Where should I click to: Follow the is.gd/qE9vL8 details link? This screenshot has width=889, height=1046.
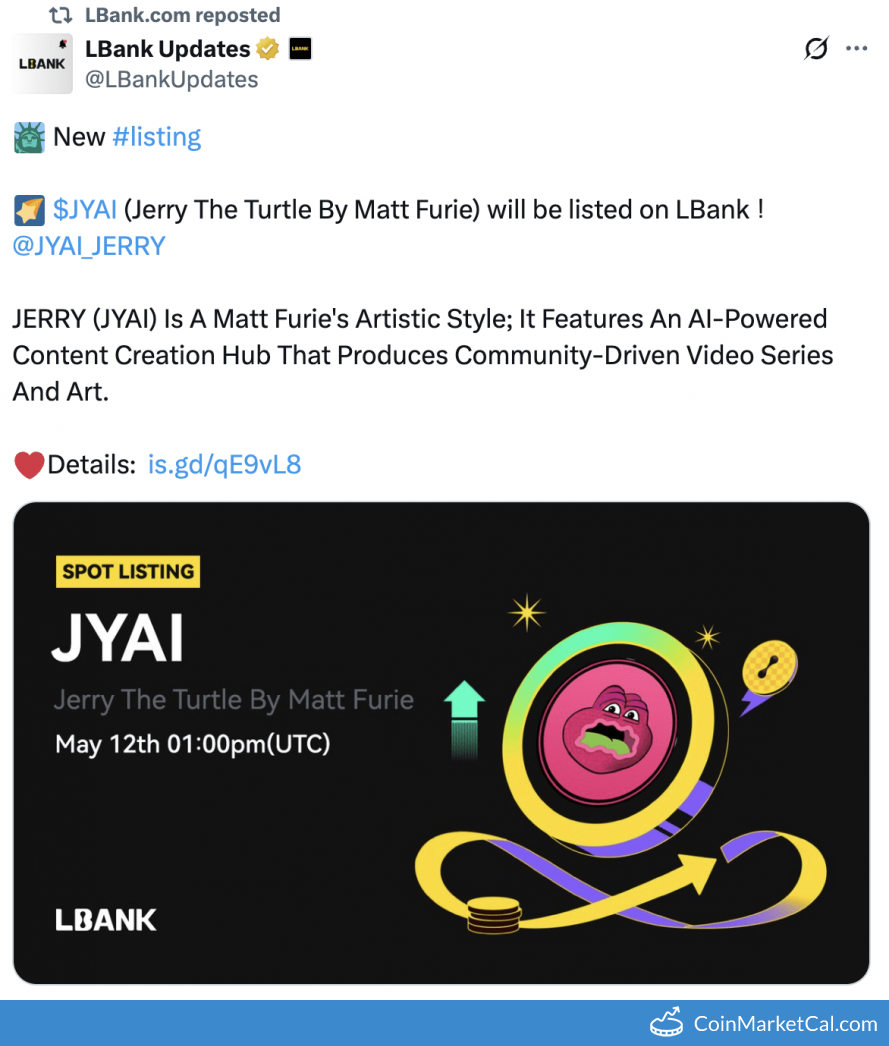tap(224, 464)
